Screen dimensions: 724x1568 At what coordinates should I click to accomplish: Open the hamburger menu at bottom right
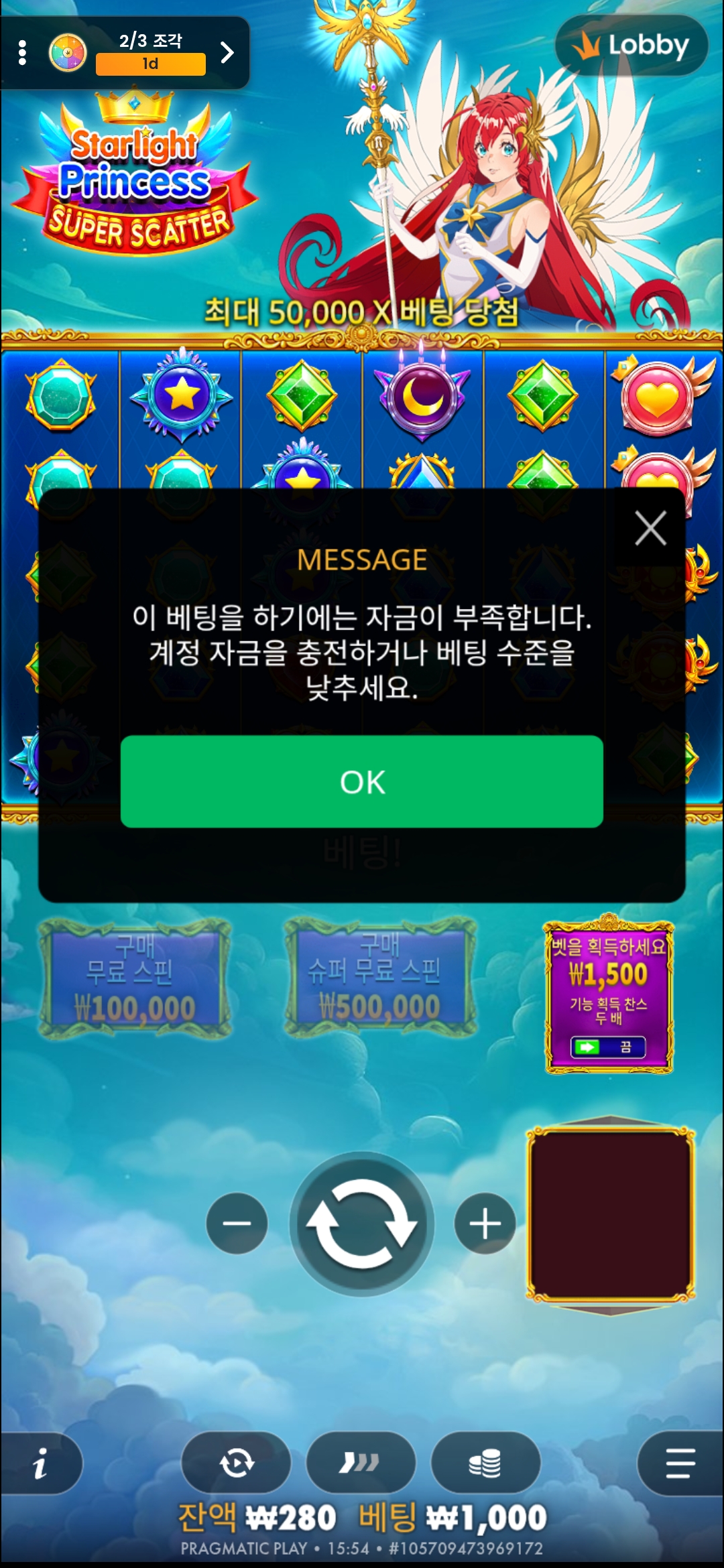click(680, 1463)
